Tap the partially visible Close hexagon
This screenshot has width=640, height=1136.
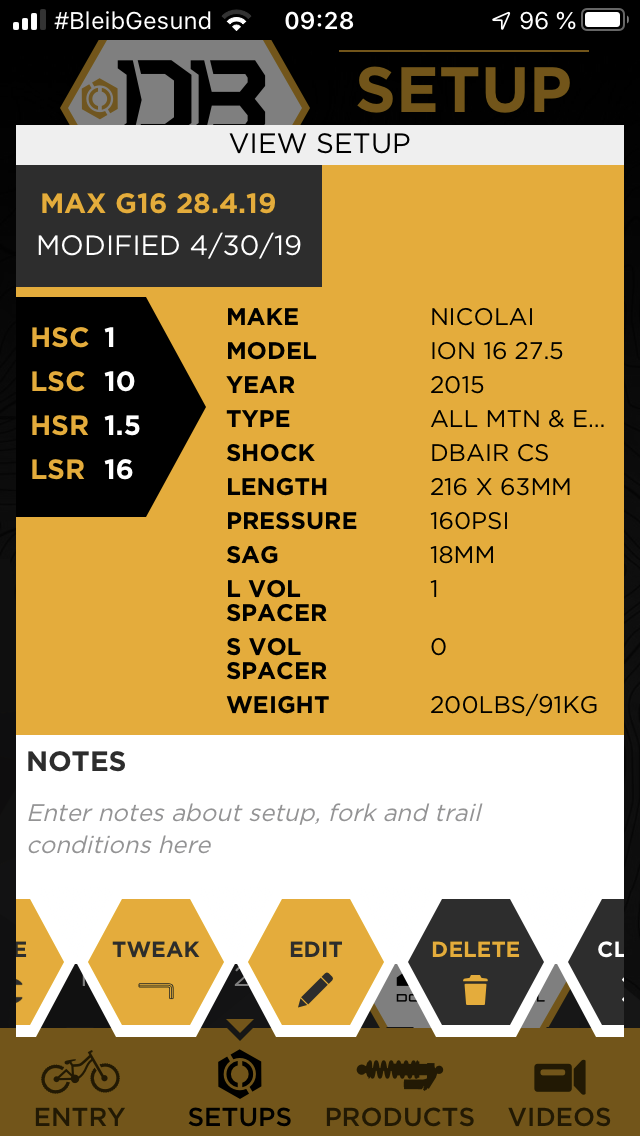pos(597,962)
